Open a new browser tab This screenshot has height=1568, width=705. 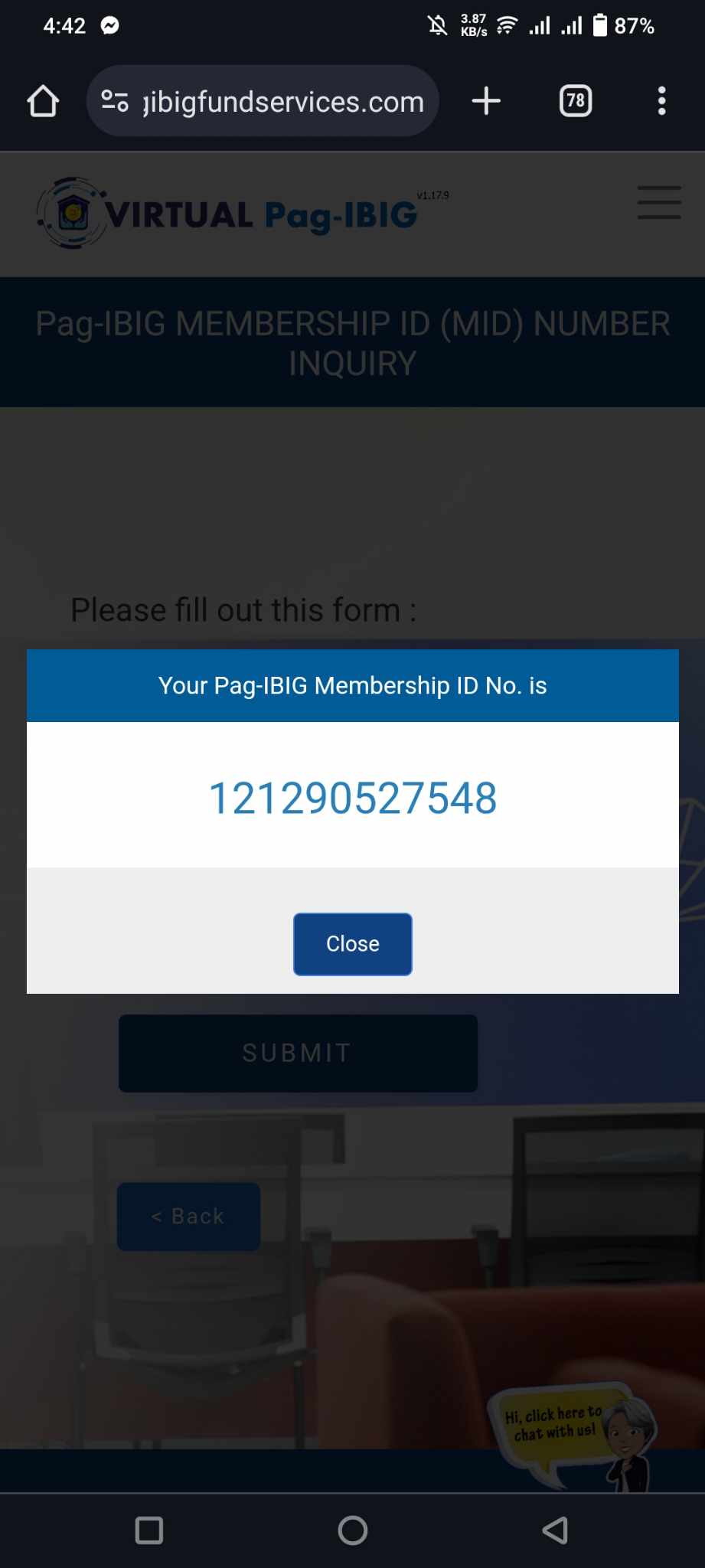486,101
